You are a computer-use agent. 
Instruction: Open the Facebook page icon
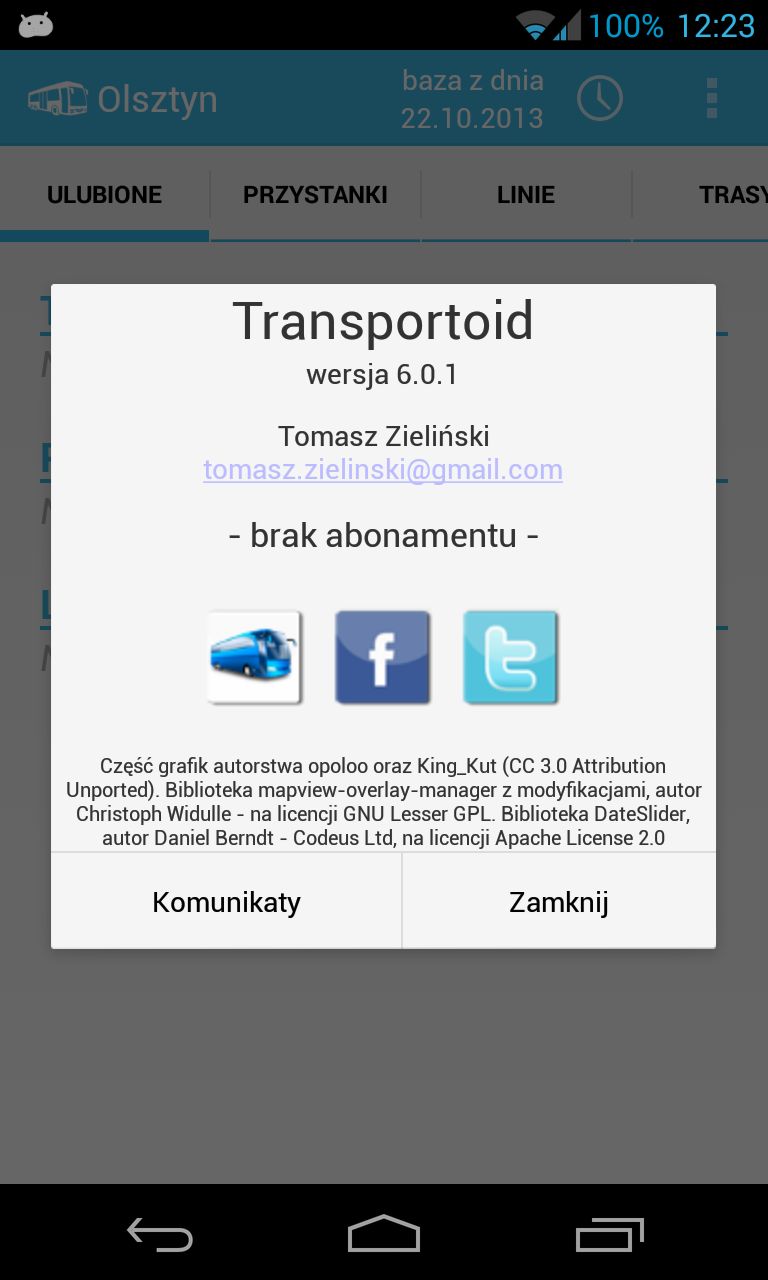pos(383,657)
